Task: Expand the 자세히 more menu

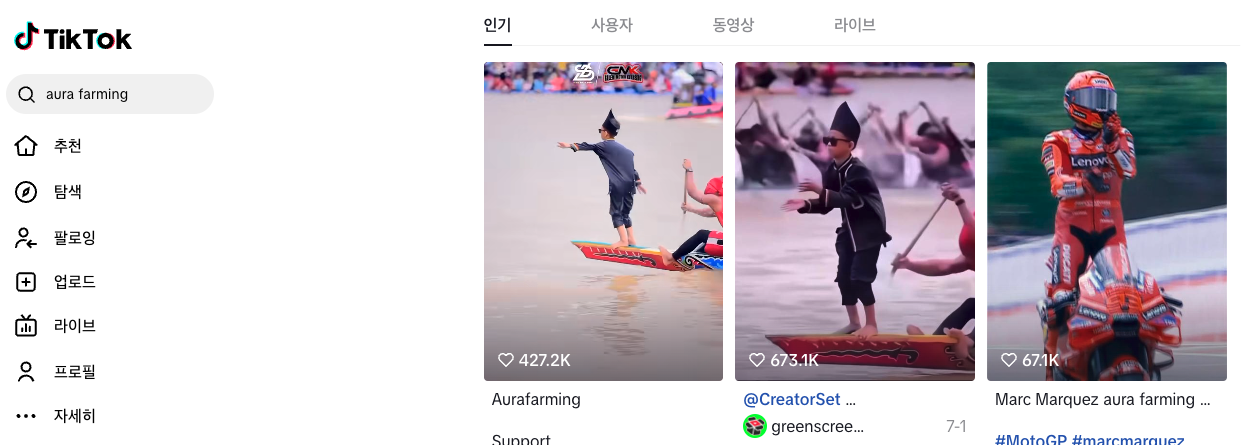Action: click(73, 415)
